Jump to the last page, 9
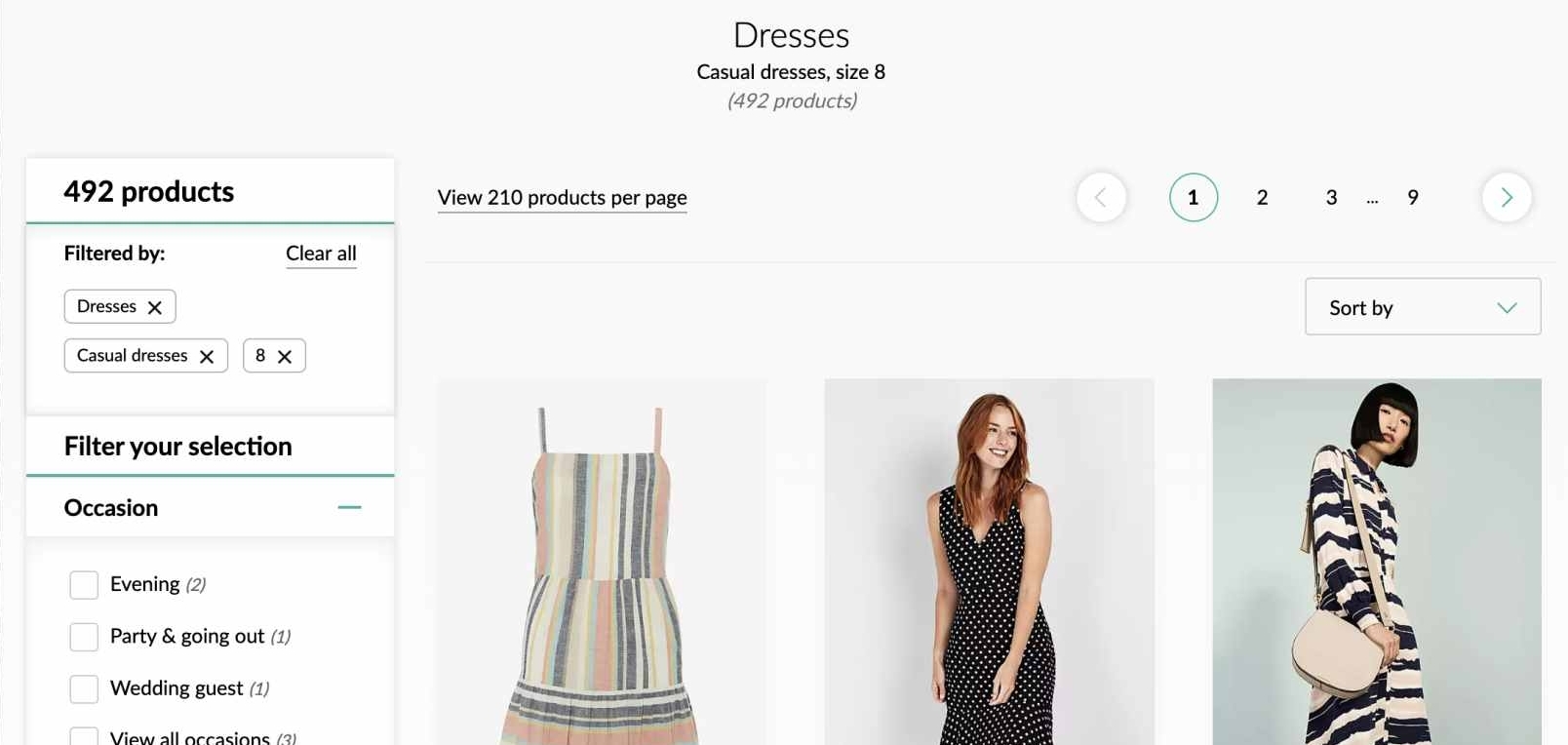1568x745 pixels. coord(1412,198)
